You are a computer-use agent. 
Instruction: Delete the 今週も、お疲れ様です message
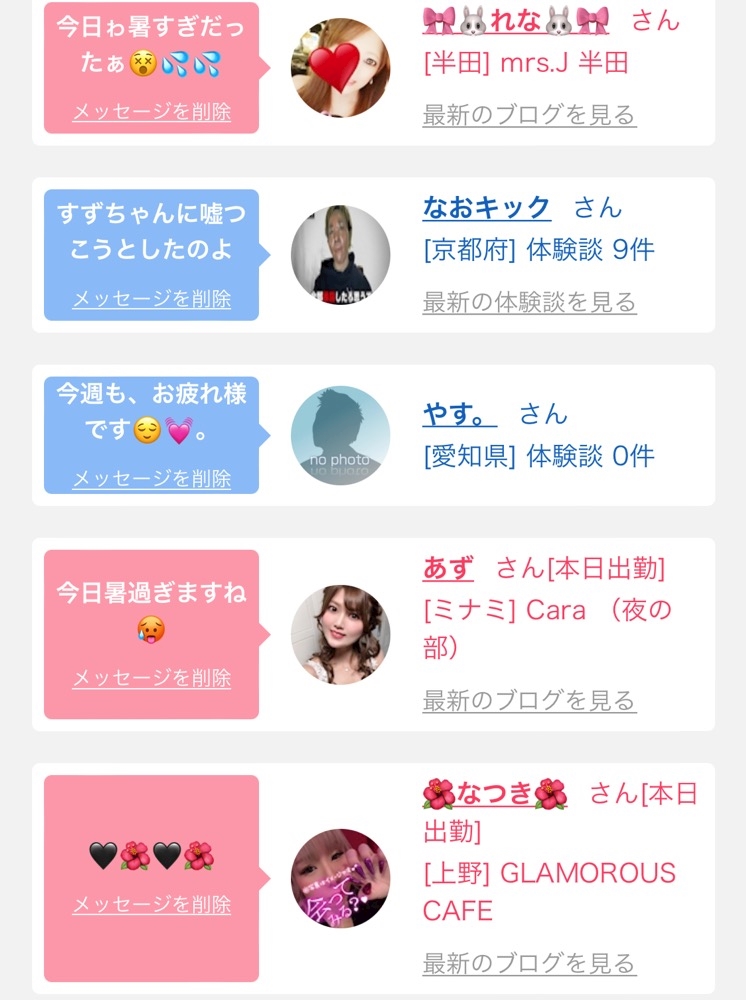[x=152, y=478]
